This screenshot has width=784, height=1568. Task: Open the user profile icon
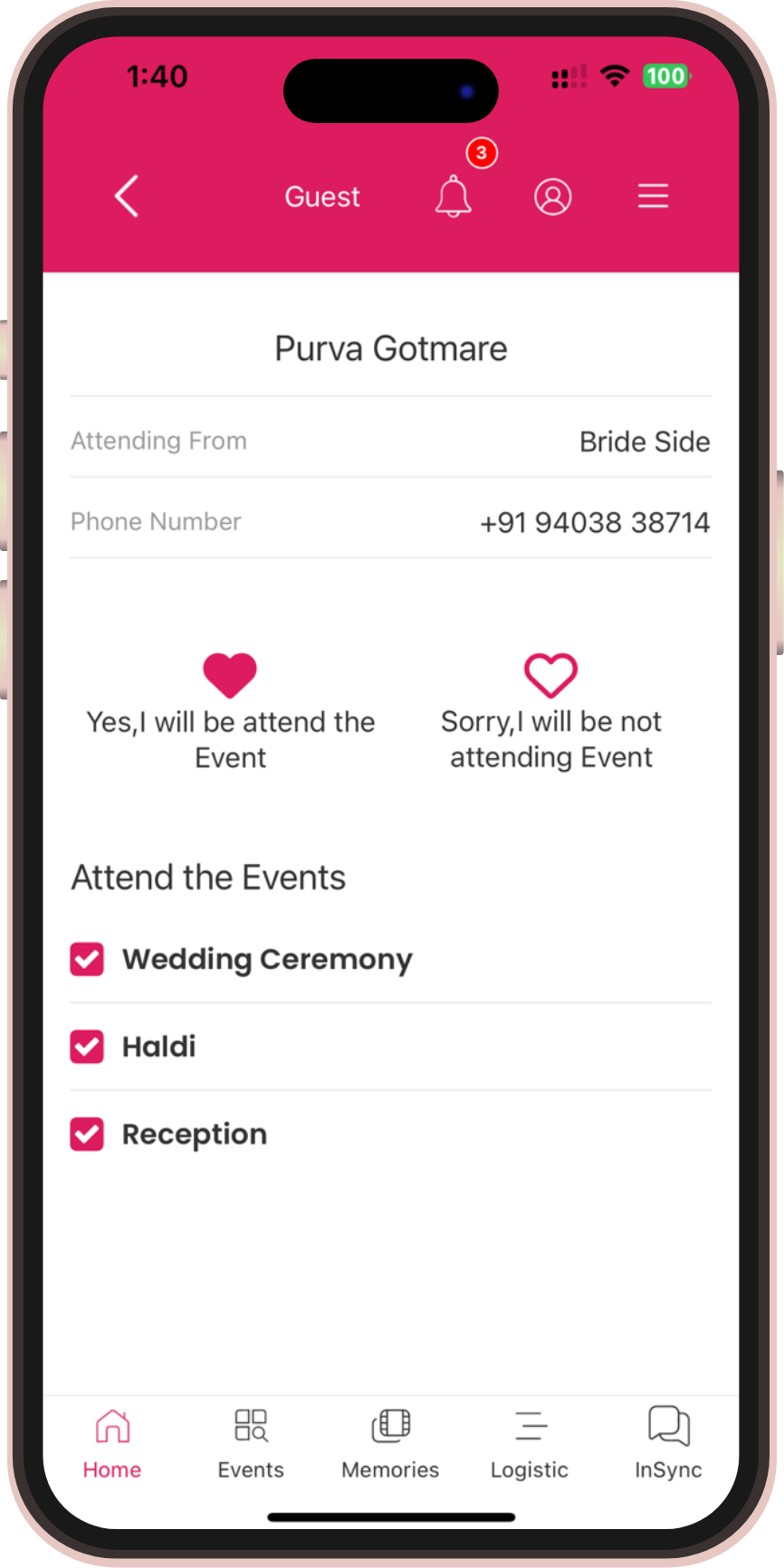(552, 196)
